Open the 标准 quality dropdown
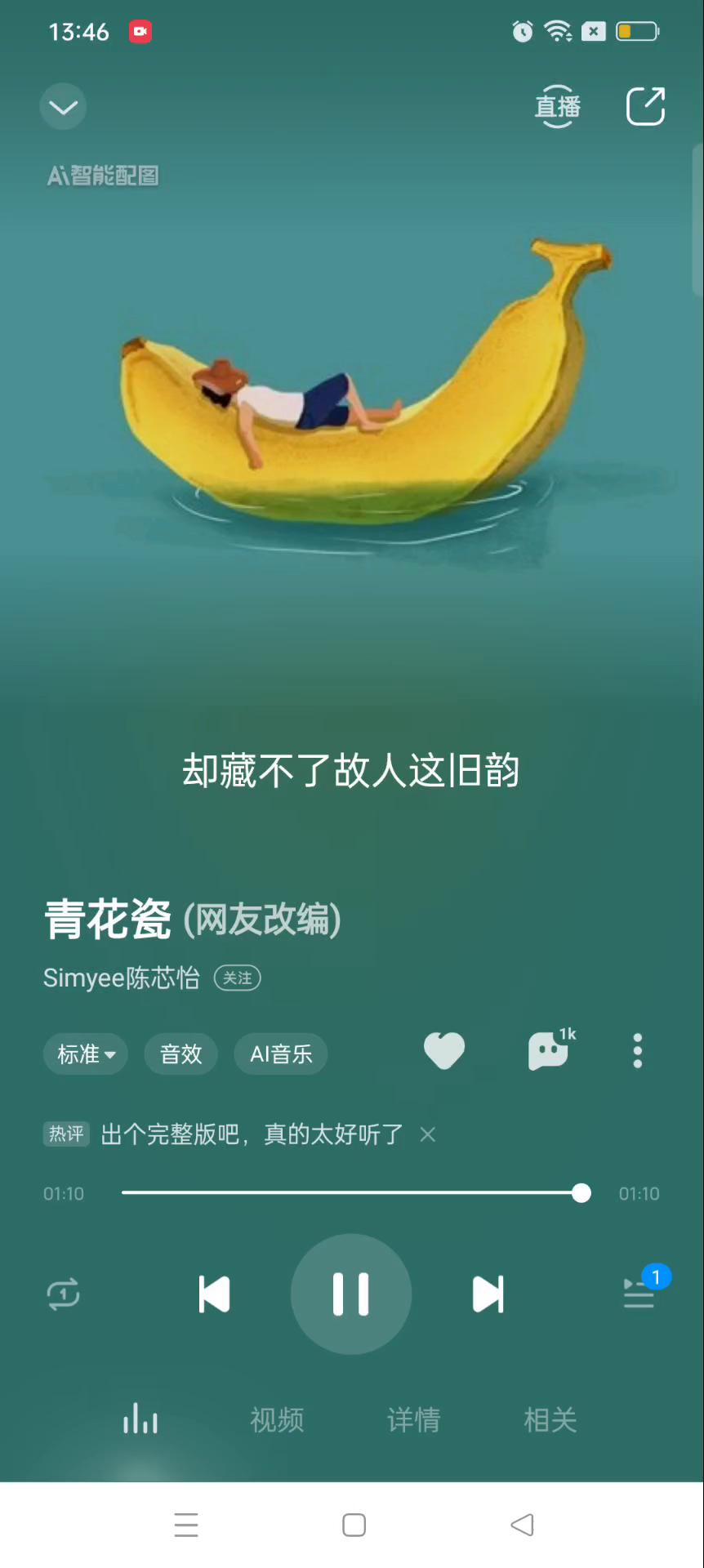The image size is (704, 1568). [86, 1053]
